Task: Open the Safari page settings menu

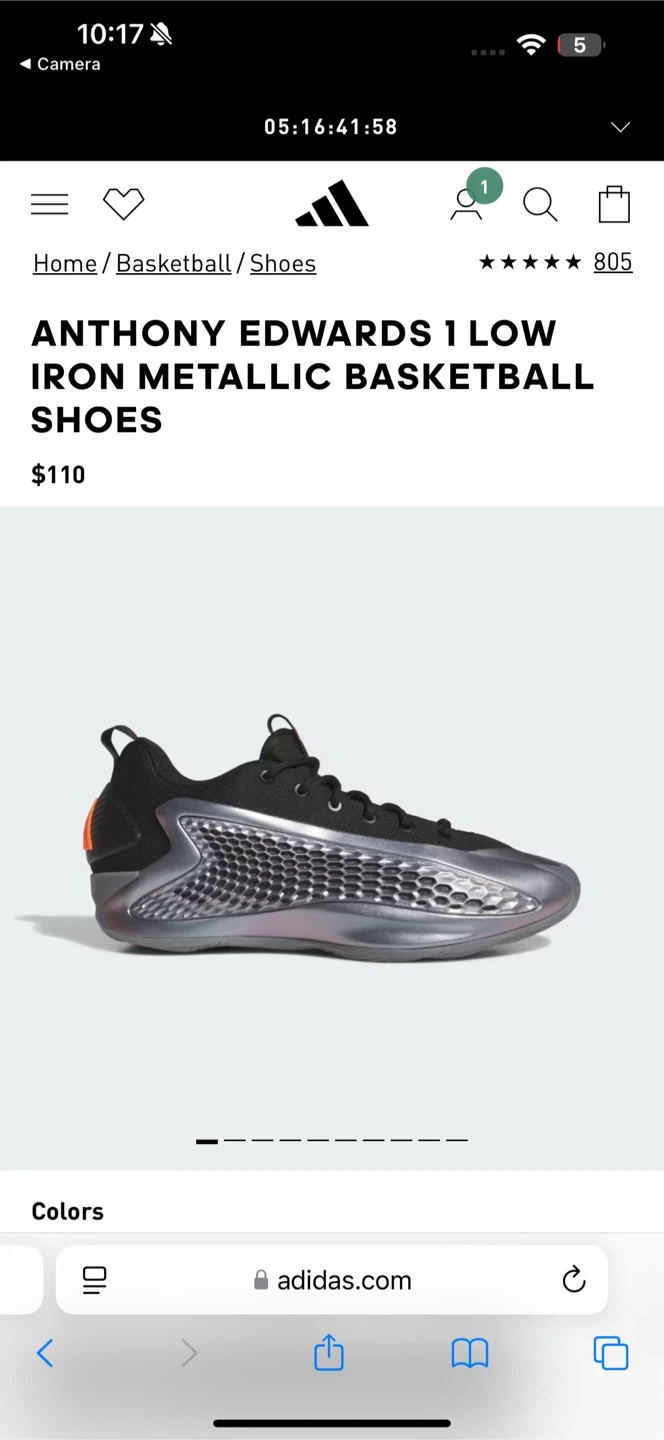Action: tap(95, 1280)
